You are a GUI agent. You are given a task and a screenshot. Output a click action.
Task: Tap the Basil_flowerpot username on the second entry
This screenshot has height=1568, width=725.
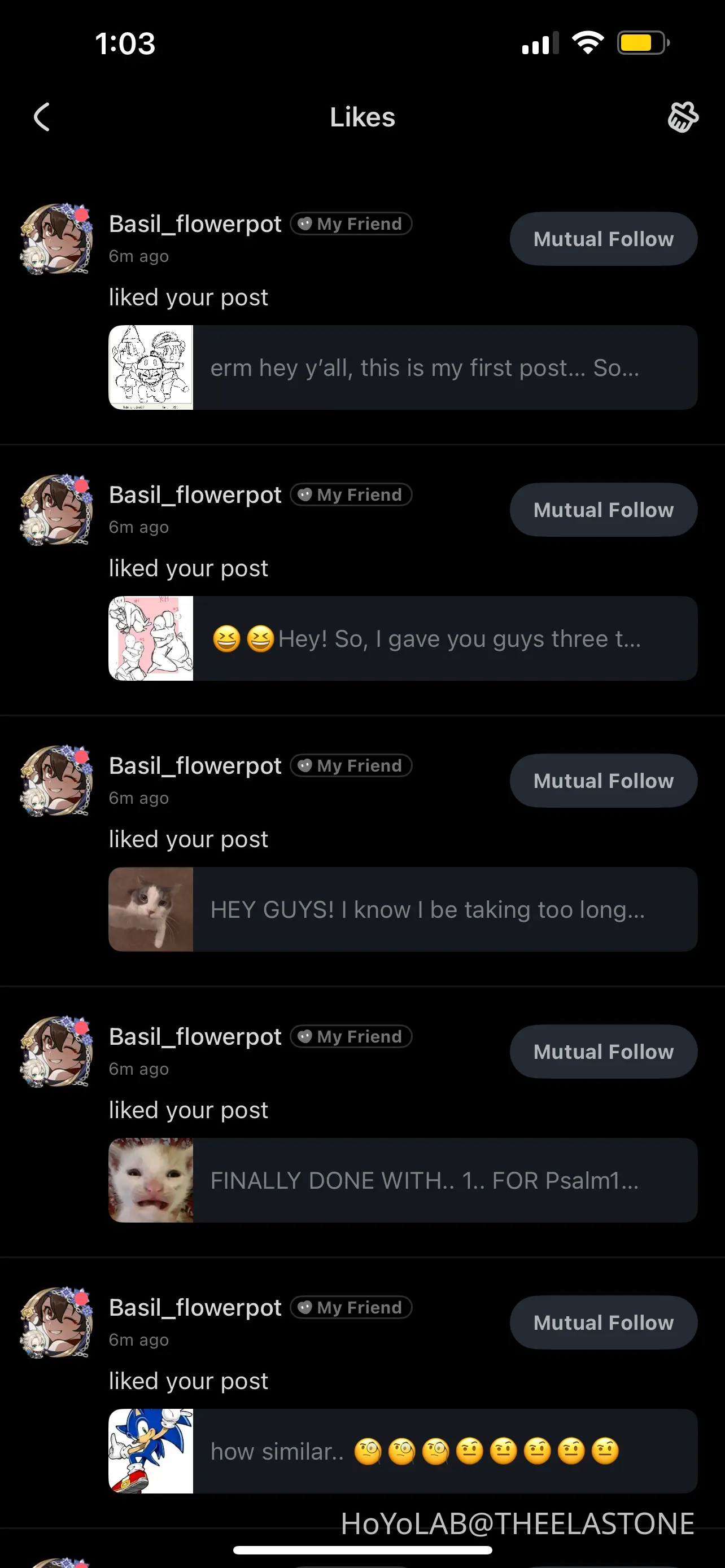coord(195,494)
